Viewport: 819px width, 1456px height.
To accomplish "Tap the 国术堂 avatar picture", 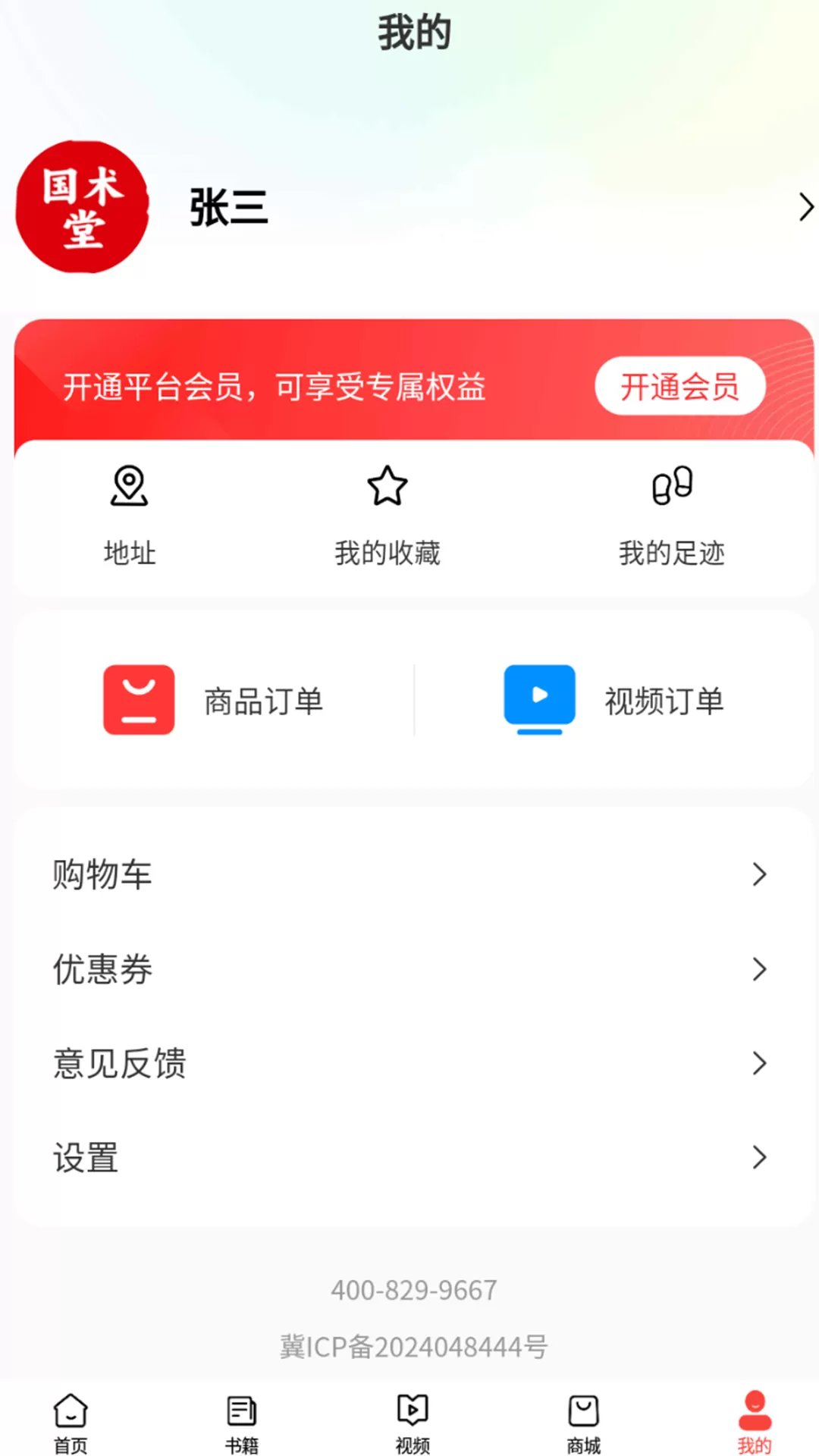I will (82, 207).
